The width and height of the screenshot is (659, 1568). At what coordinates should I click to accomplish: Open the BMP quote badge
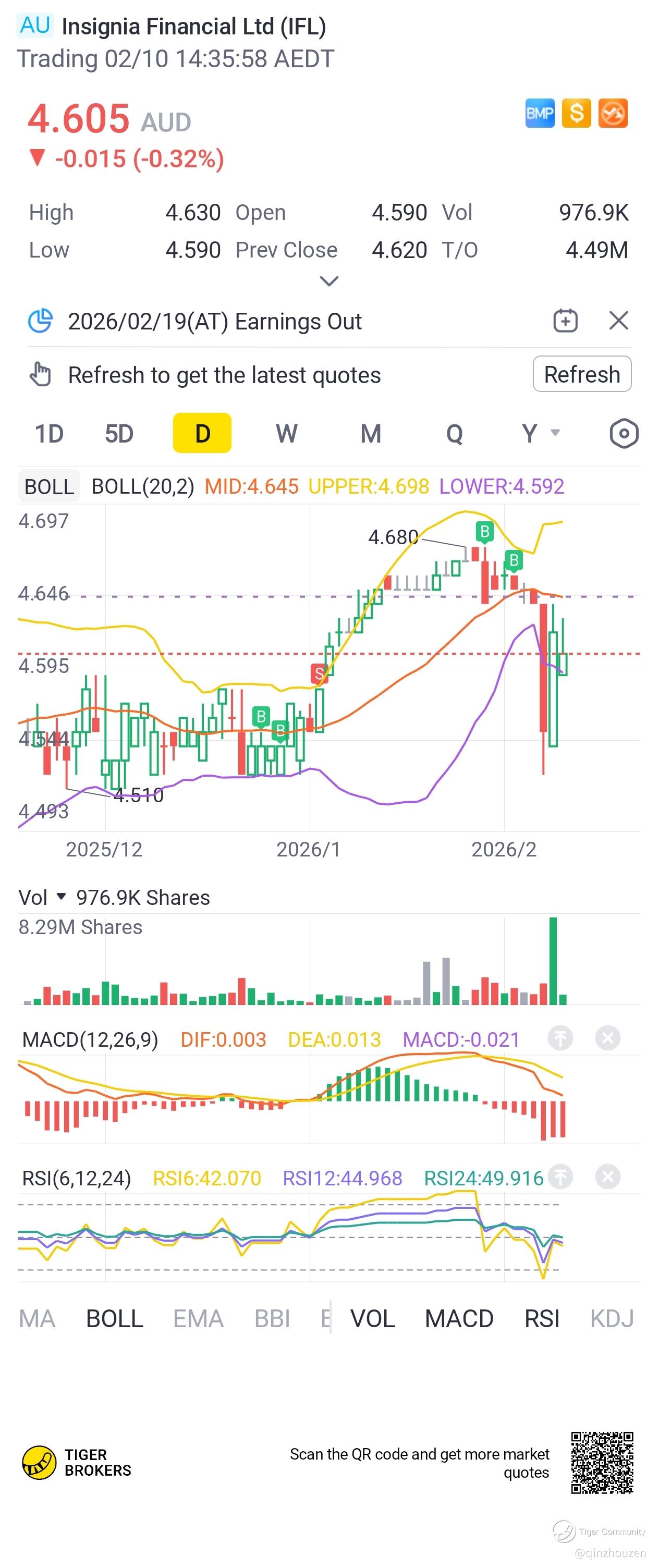(x=540, y=113)
